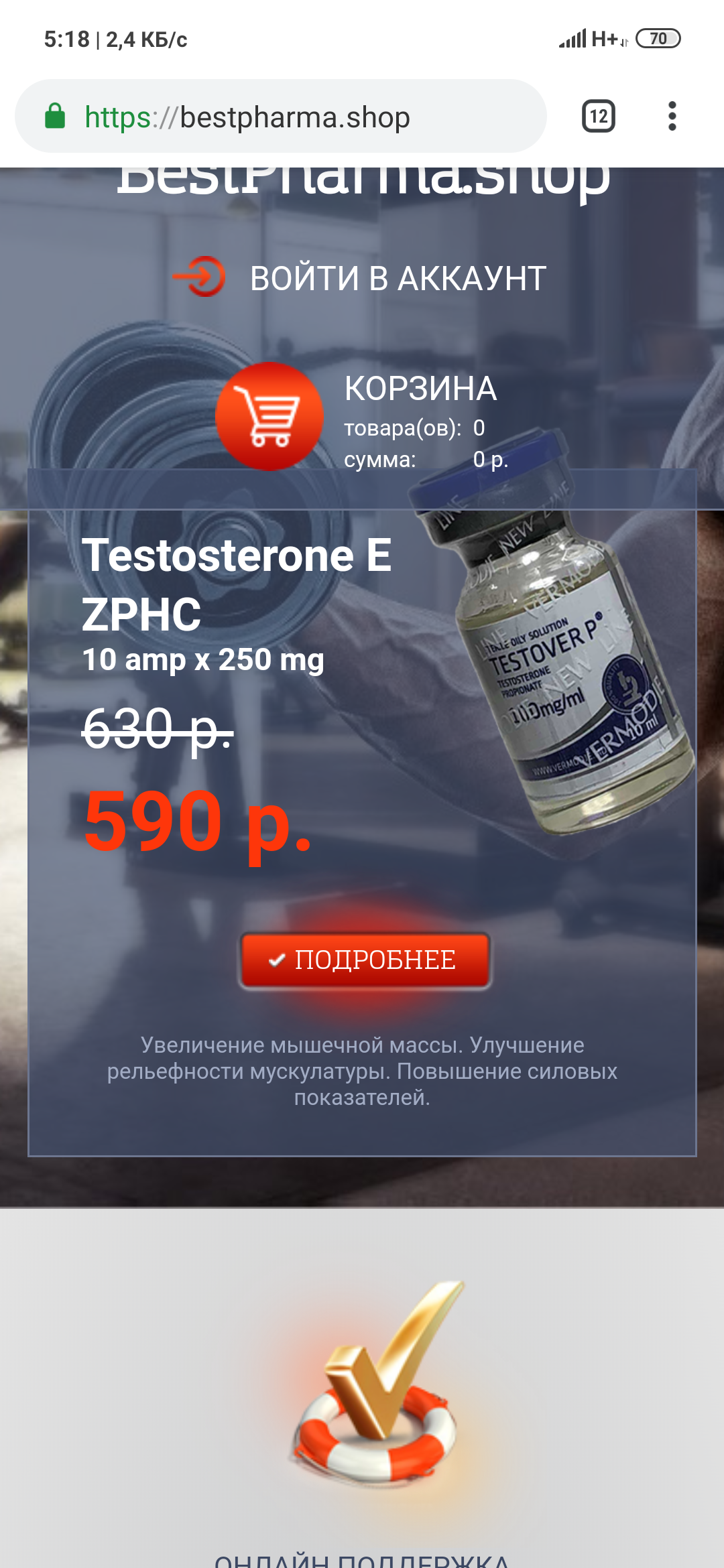The height and width of the screenshot is (1568, 724).
Task: Open the browser overflow menu
Action: pos(672,117)
